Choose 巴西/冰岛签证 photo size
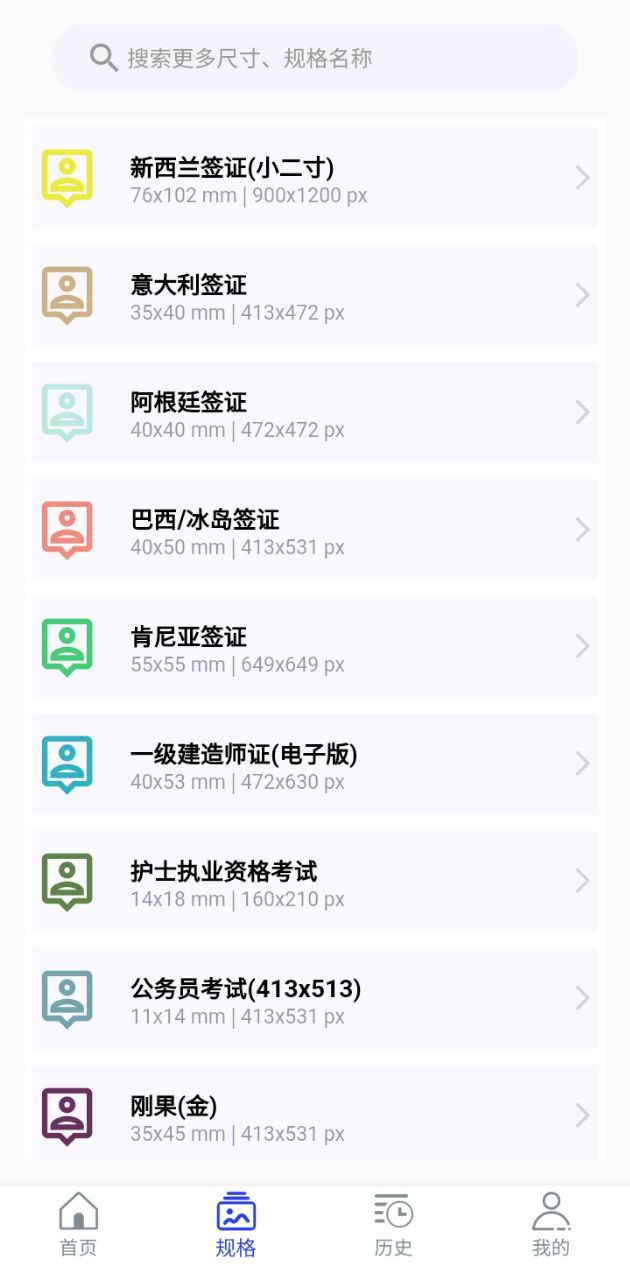 [314, 529]
